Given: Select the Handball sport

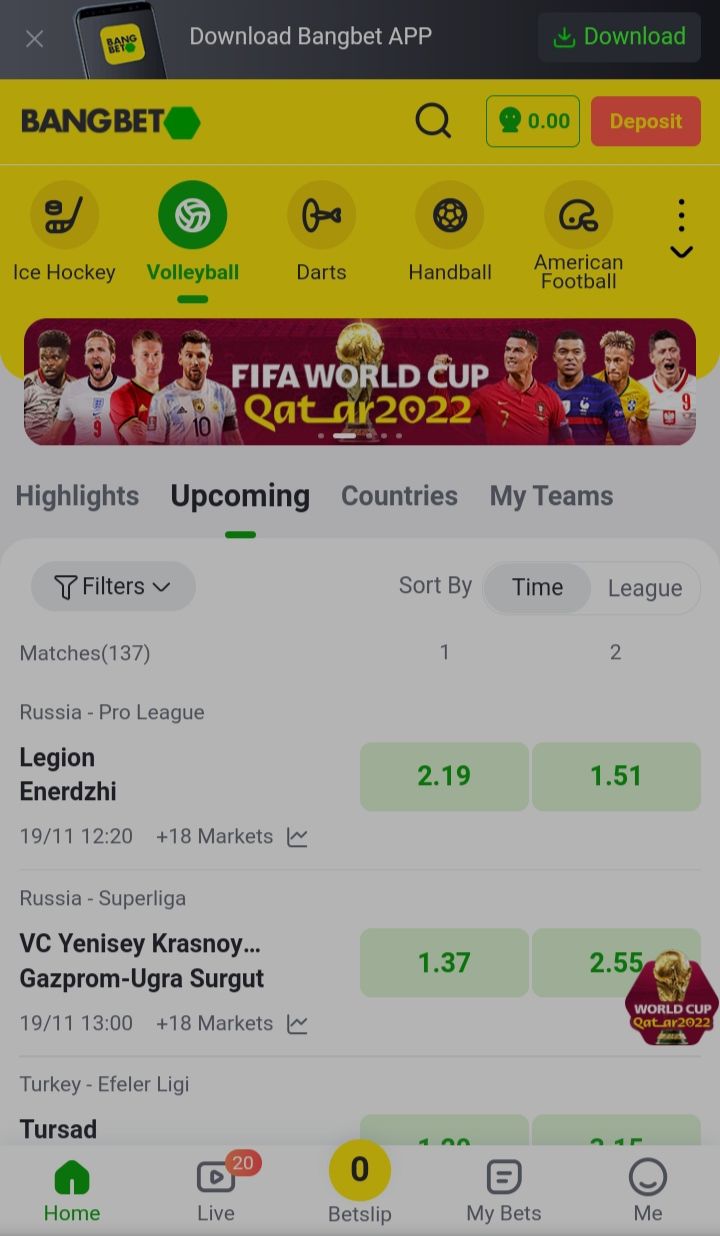Looking at the screenshot, I should (x=450, y=232).
